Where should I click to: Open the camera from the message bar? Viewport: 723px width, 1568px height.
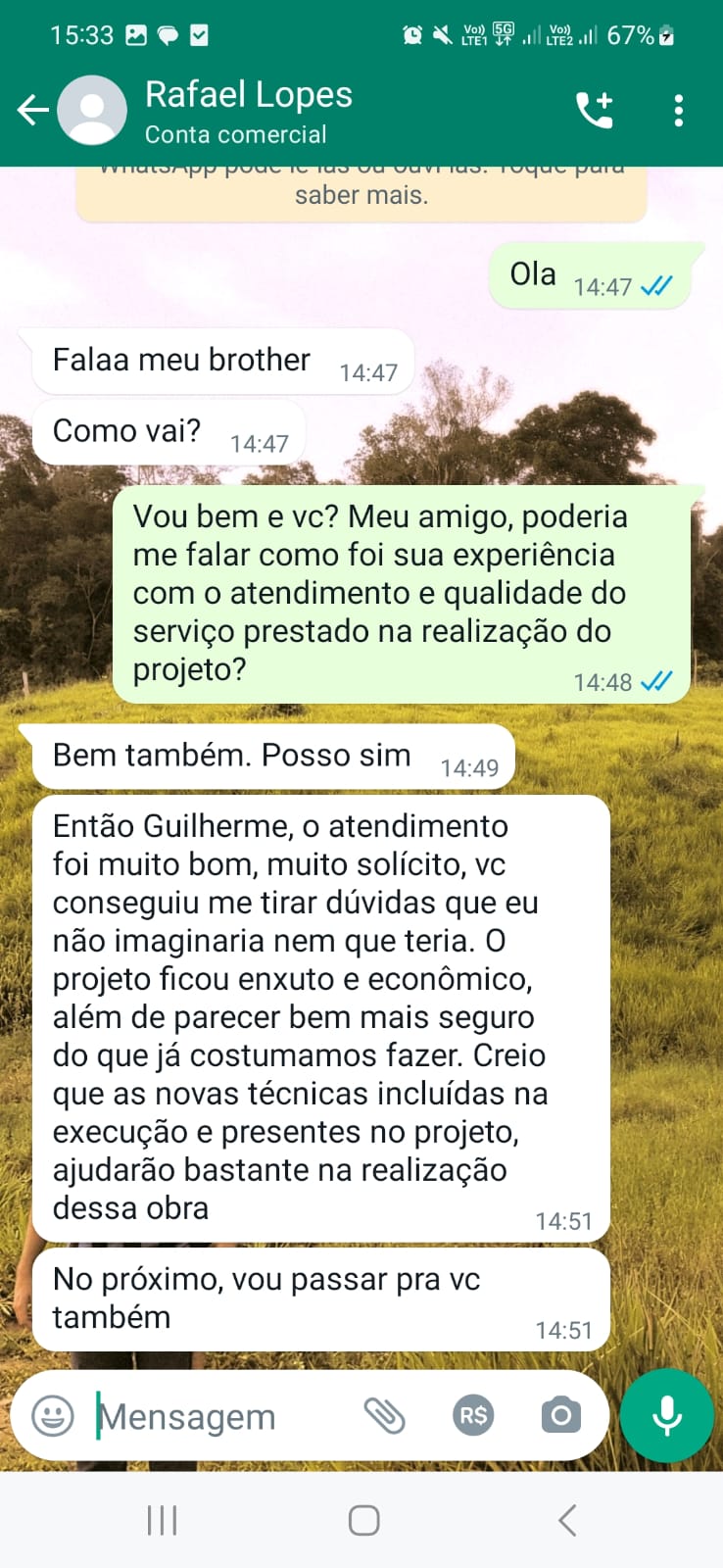coord(560,1416)
